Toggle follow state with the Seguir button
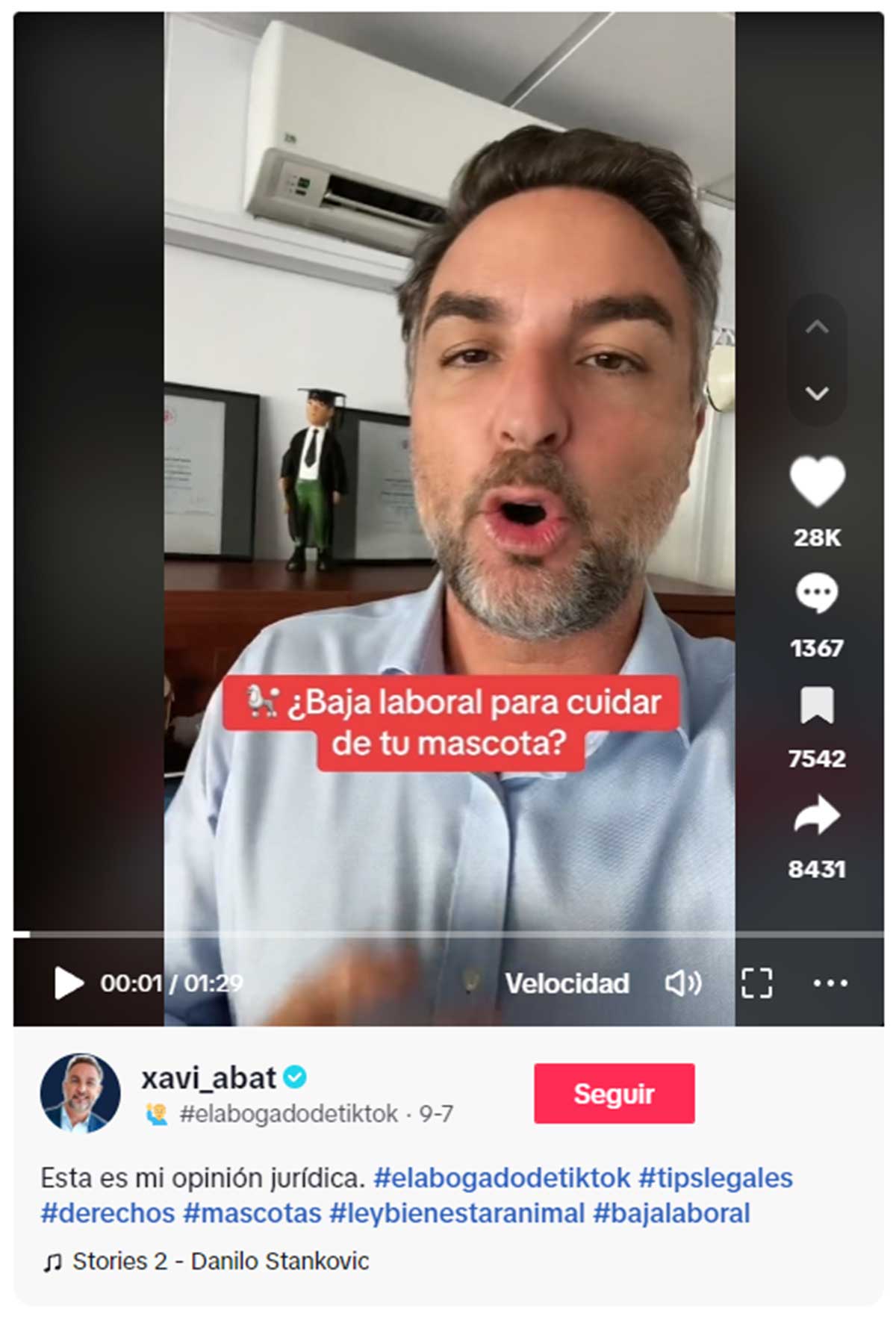896x1323 pixels. coord(614,1094)
